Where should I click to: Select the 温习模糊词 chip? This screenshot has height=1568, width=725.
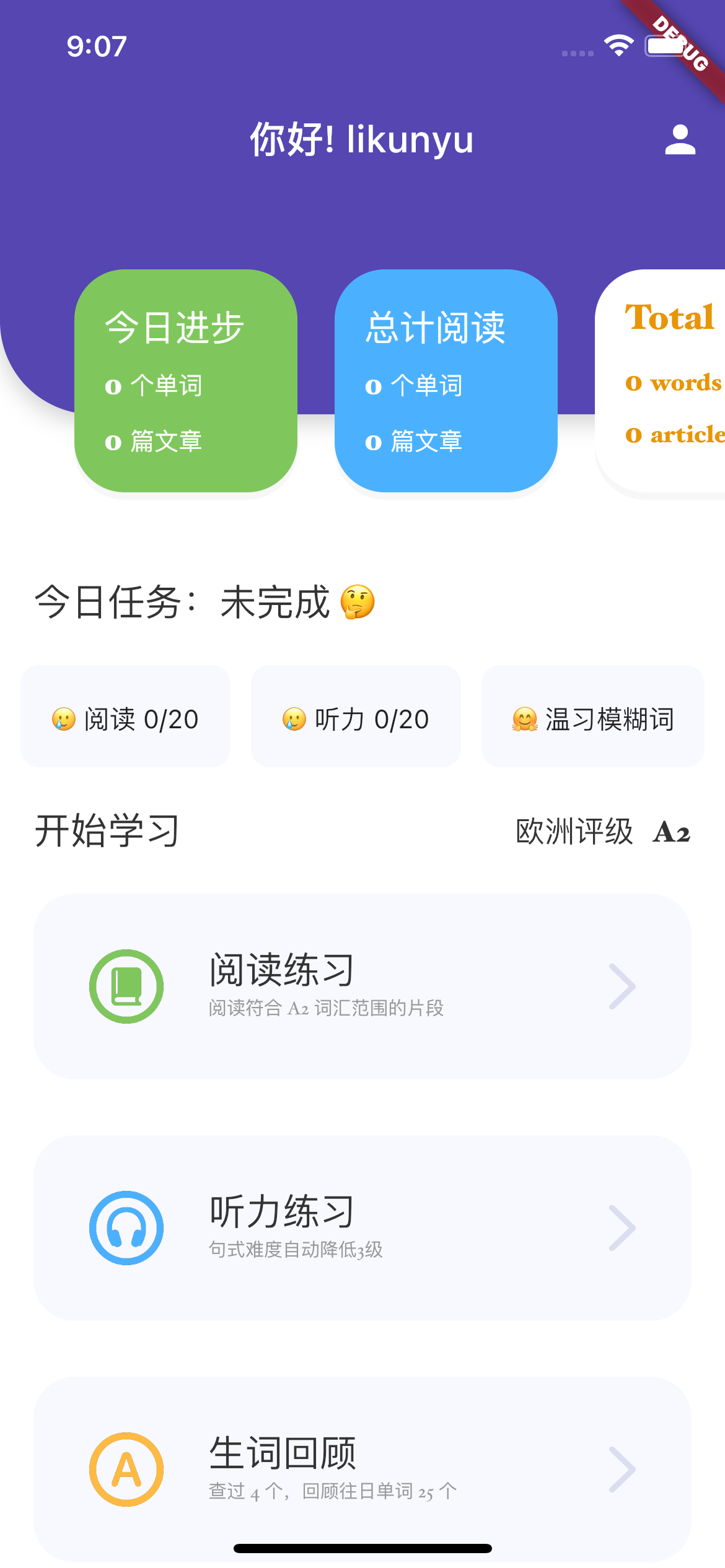[x=592, y=717]
